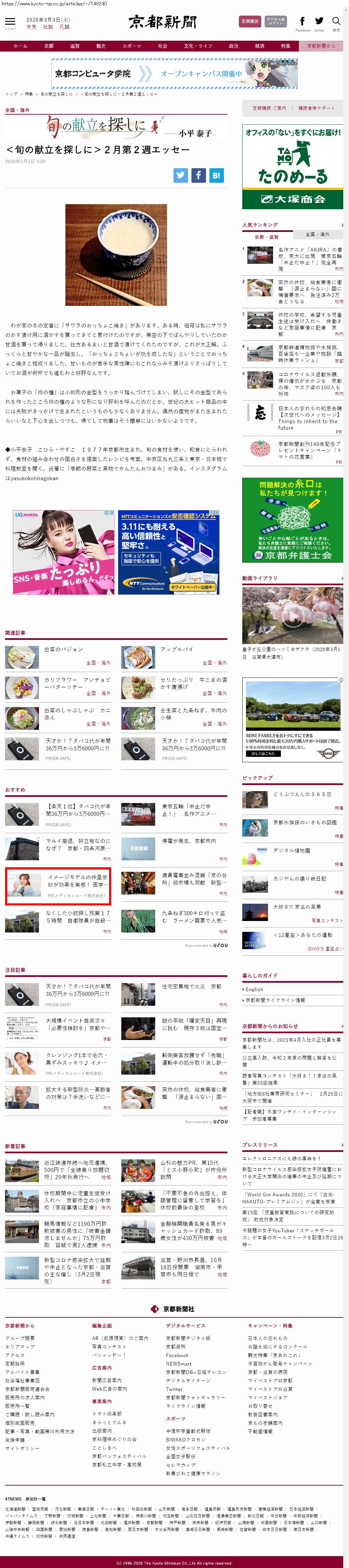This screenshot has height=1568, width=349.
Task: Switch ranking to 全国・海外 tab
Action: [317, 234]
